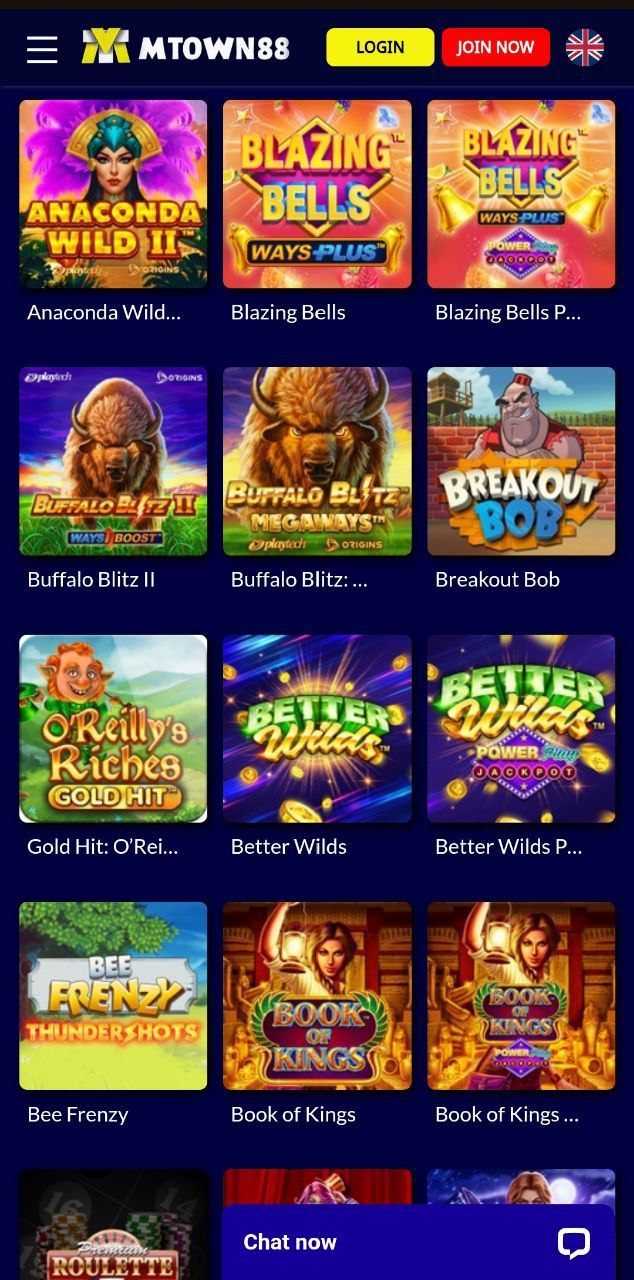This screenshot has width=634, height=1280.
Task: Tap JOIN NOW to register
Action: pos(495,47)
